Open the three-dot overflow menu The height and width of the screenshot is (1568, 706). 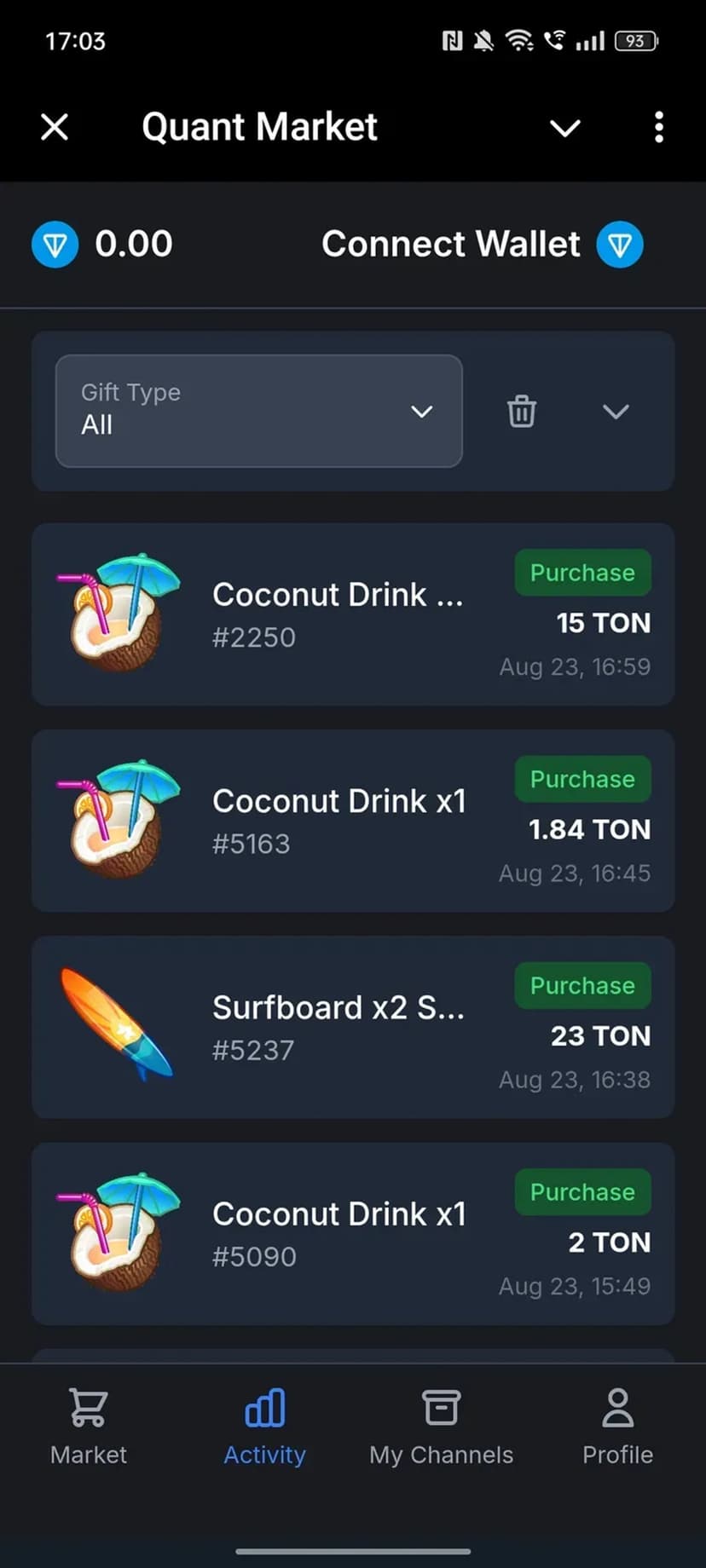pos(658,128)
